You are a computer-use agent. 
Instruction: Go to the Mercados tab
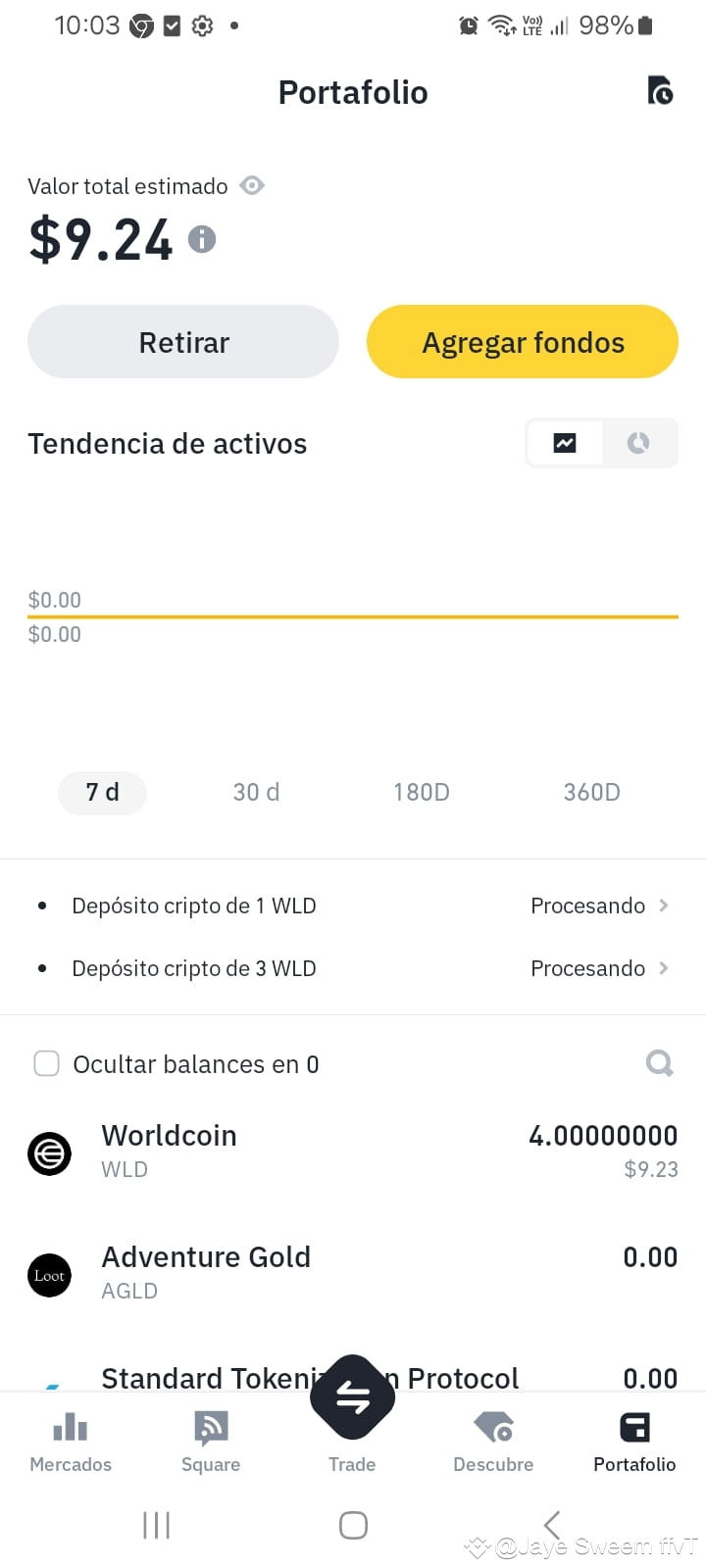(71, 1441)
